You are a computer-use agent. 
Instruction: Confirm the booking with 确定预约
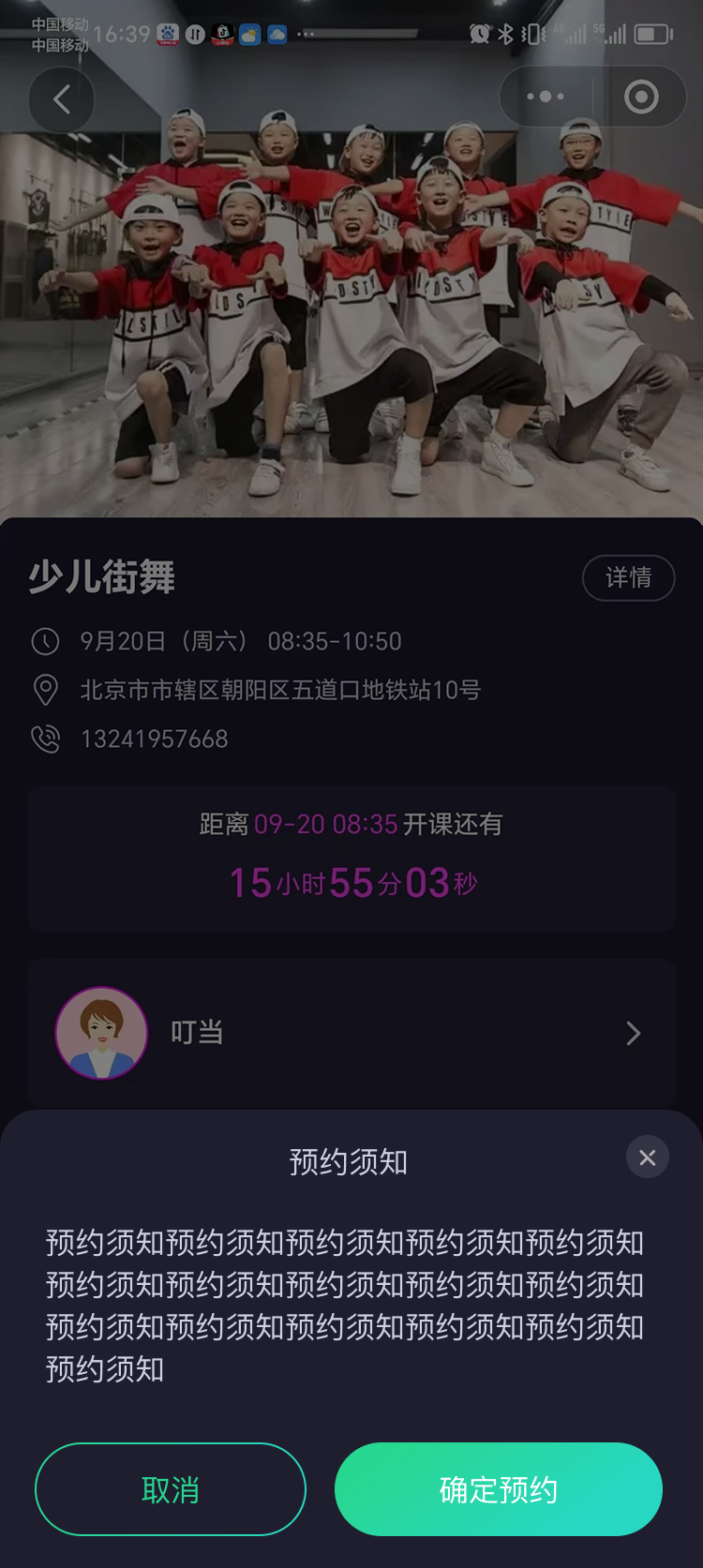[498, 1488]
